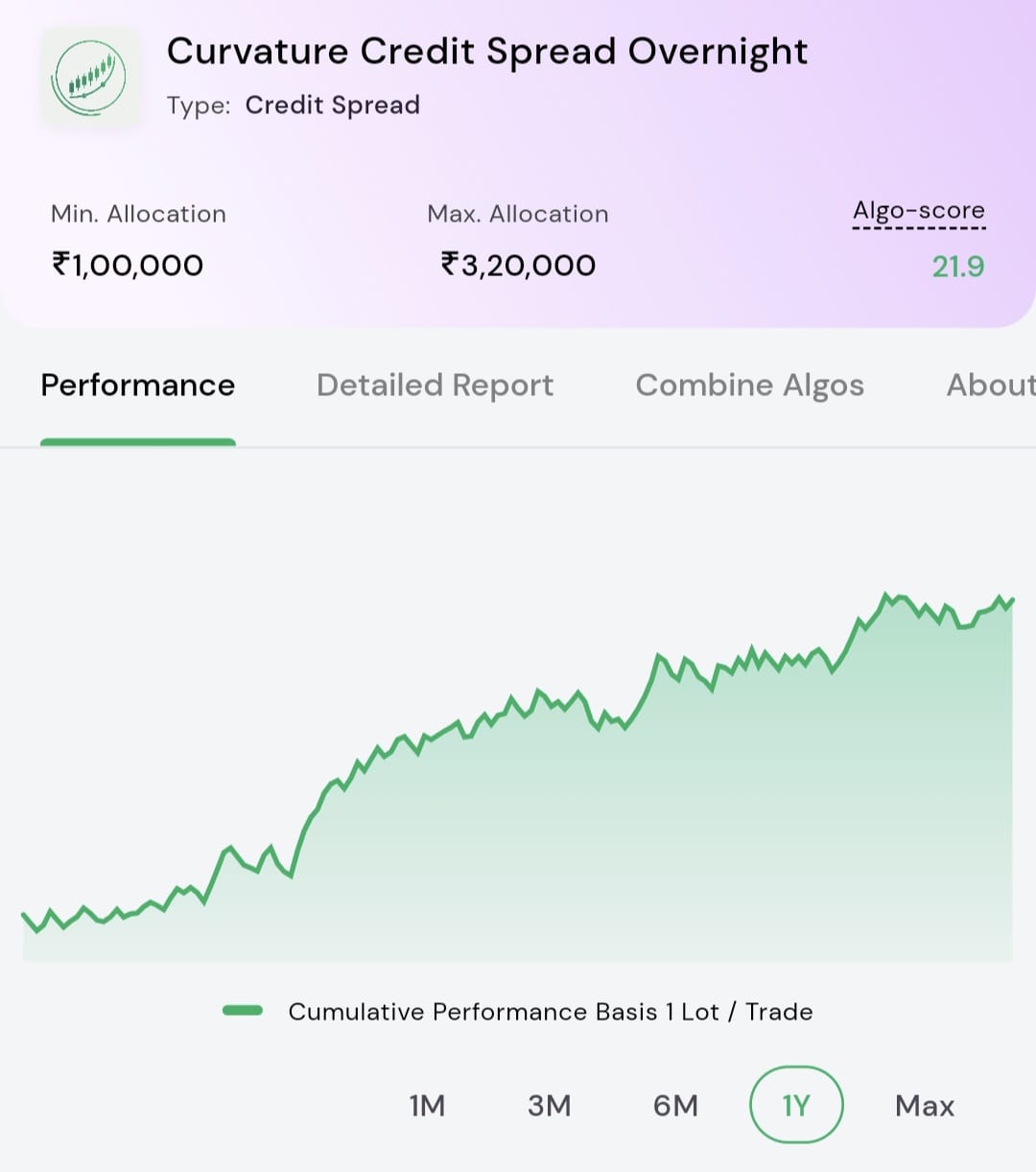Set chart range to 1M

427,1106
